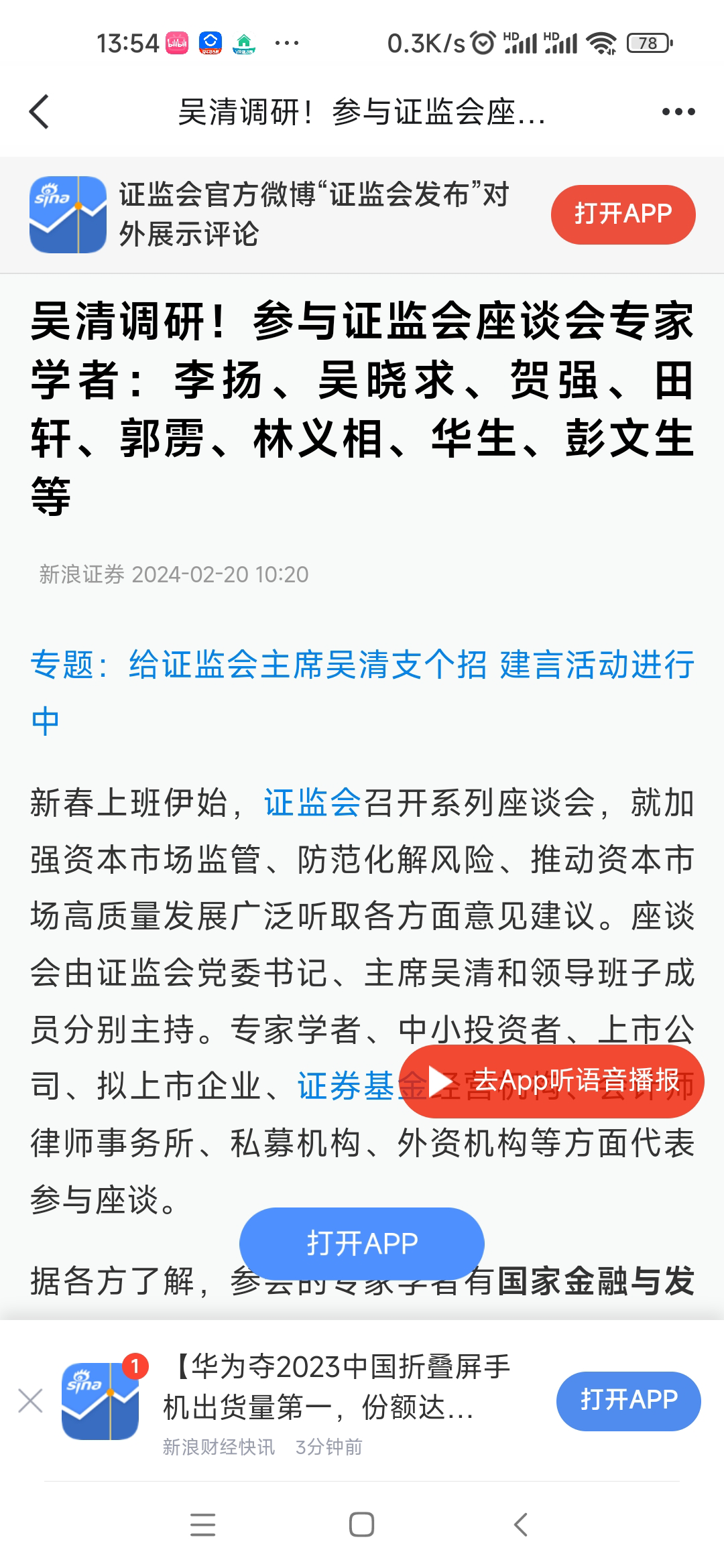Tap the centered blue 打开APP floating button
This screenshot has height=1568, width=724.
point(362,1244)
